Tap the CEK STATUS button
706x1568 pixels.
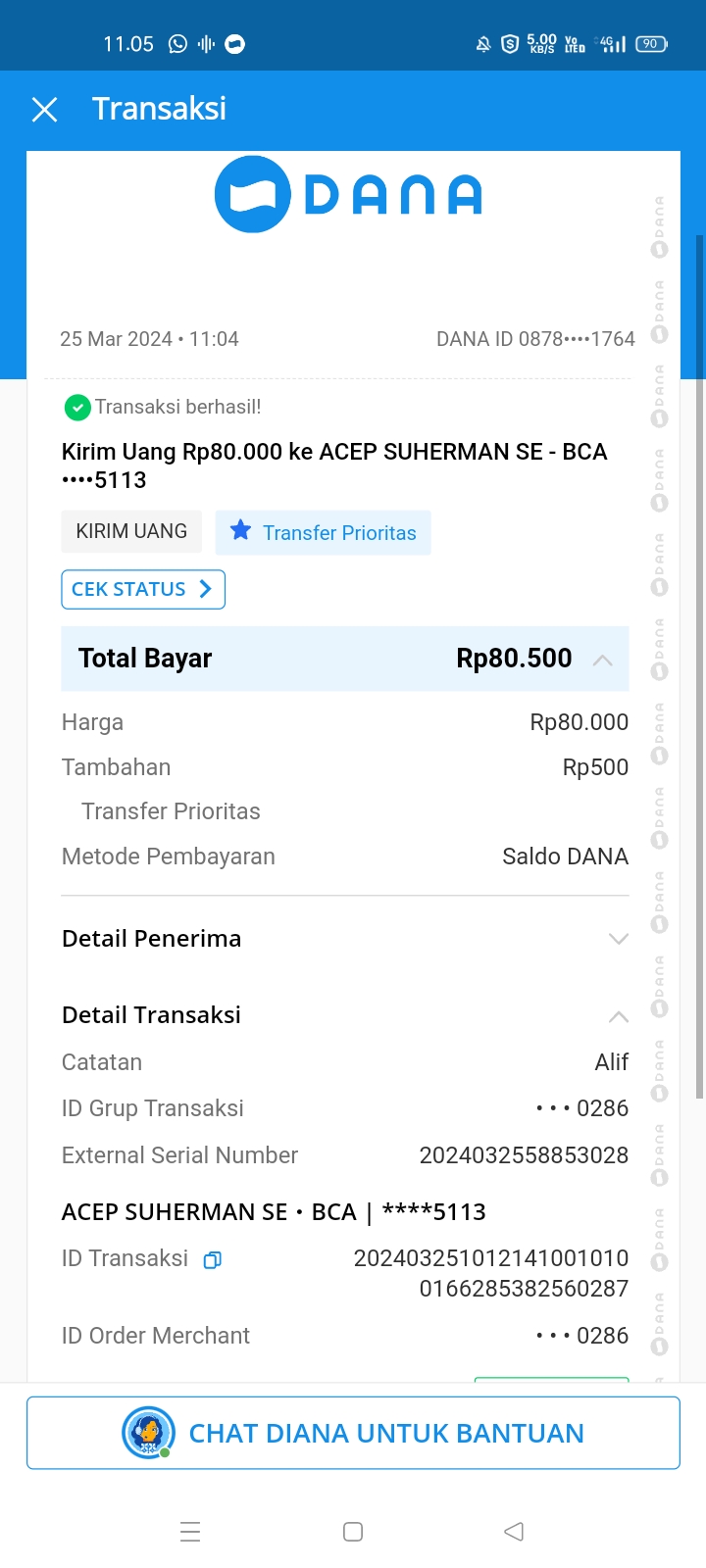pos(143,589)
